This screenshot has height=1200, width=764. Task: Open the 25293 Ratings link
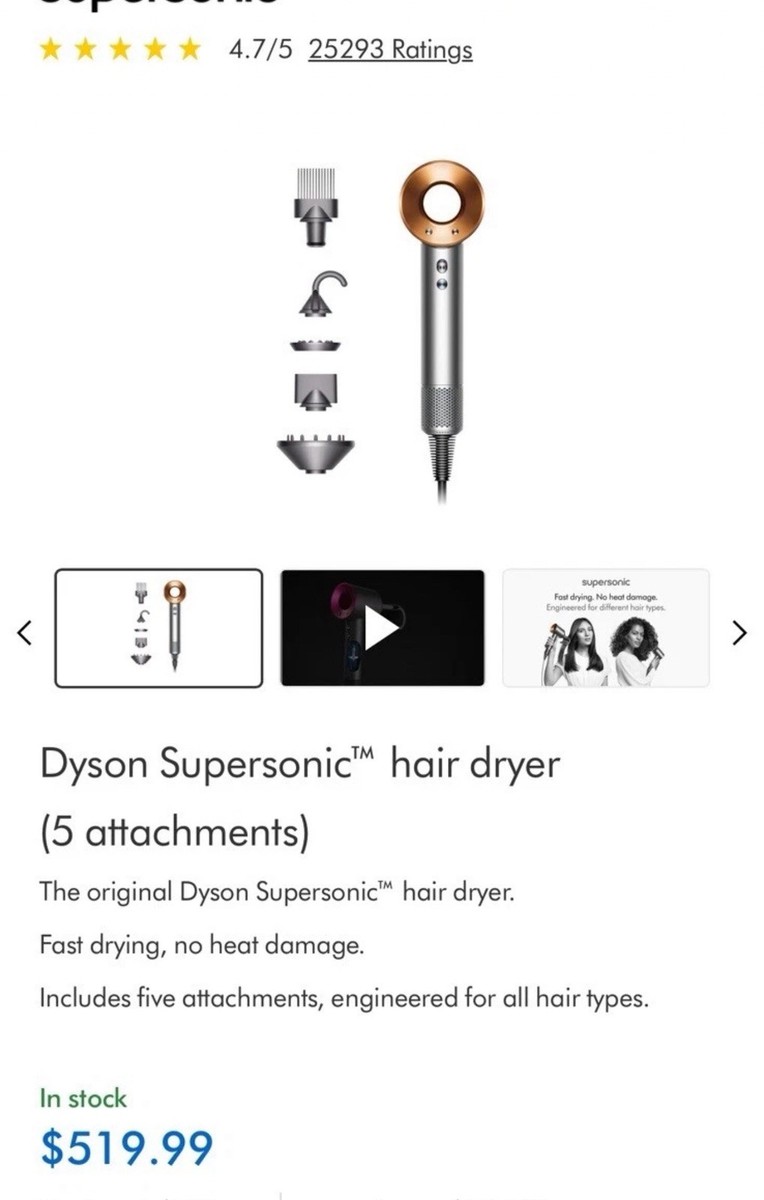coord(391,48)
